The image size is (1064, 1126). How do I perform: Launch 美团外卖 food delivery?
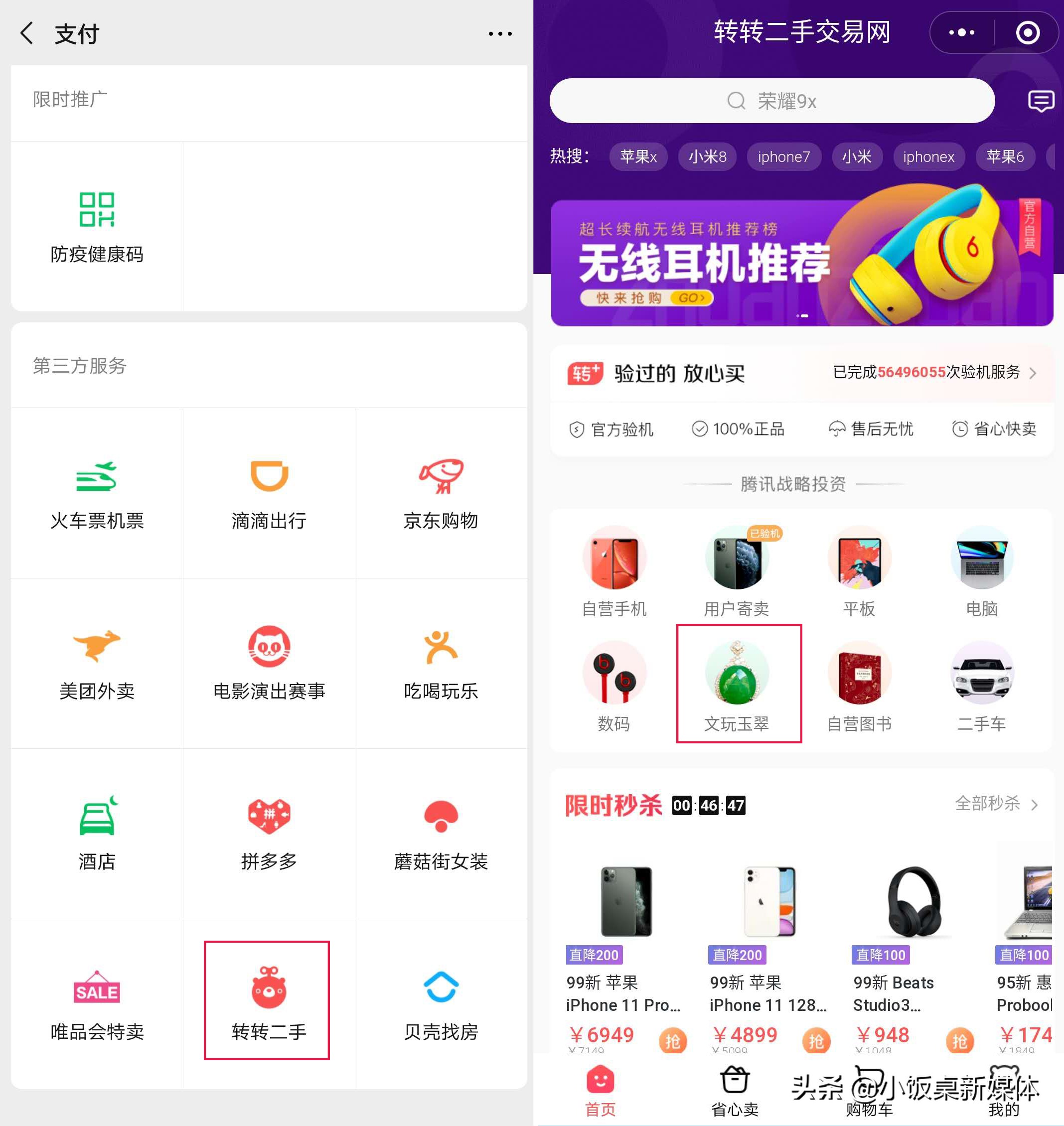coord(96,663)
